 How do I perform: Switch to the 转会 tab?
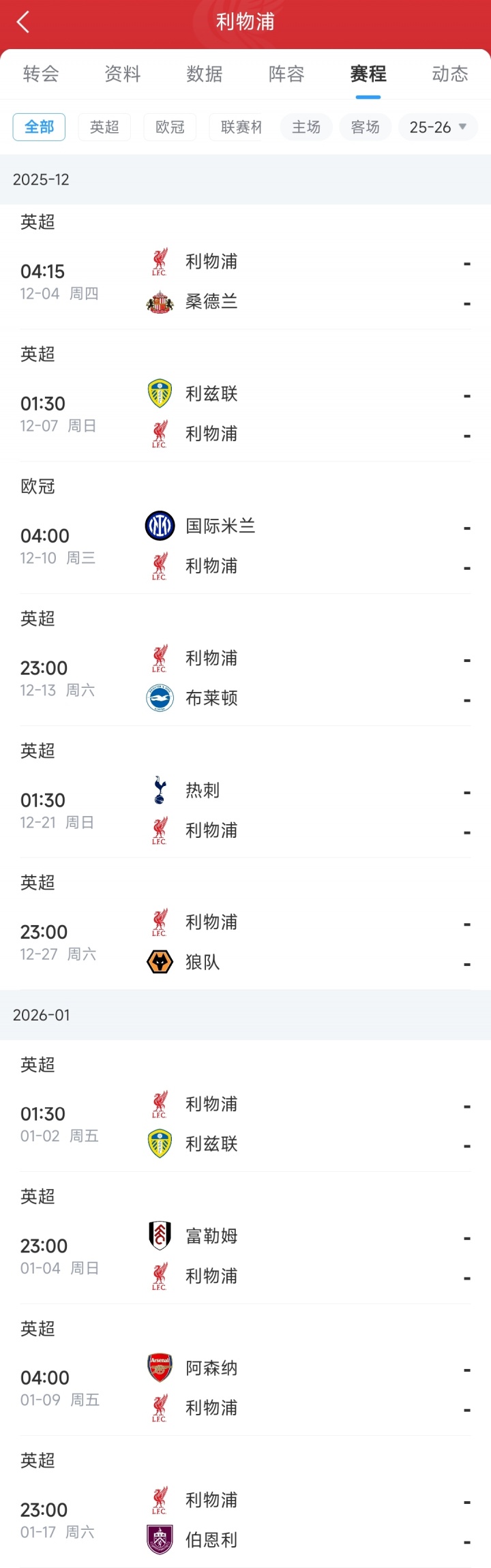41,74
